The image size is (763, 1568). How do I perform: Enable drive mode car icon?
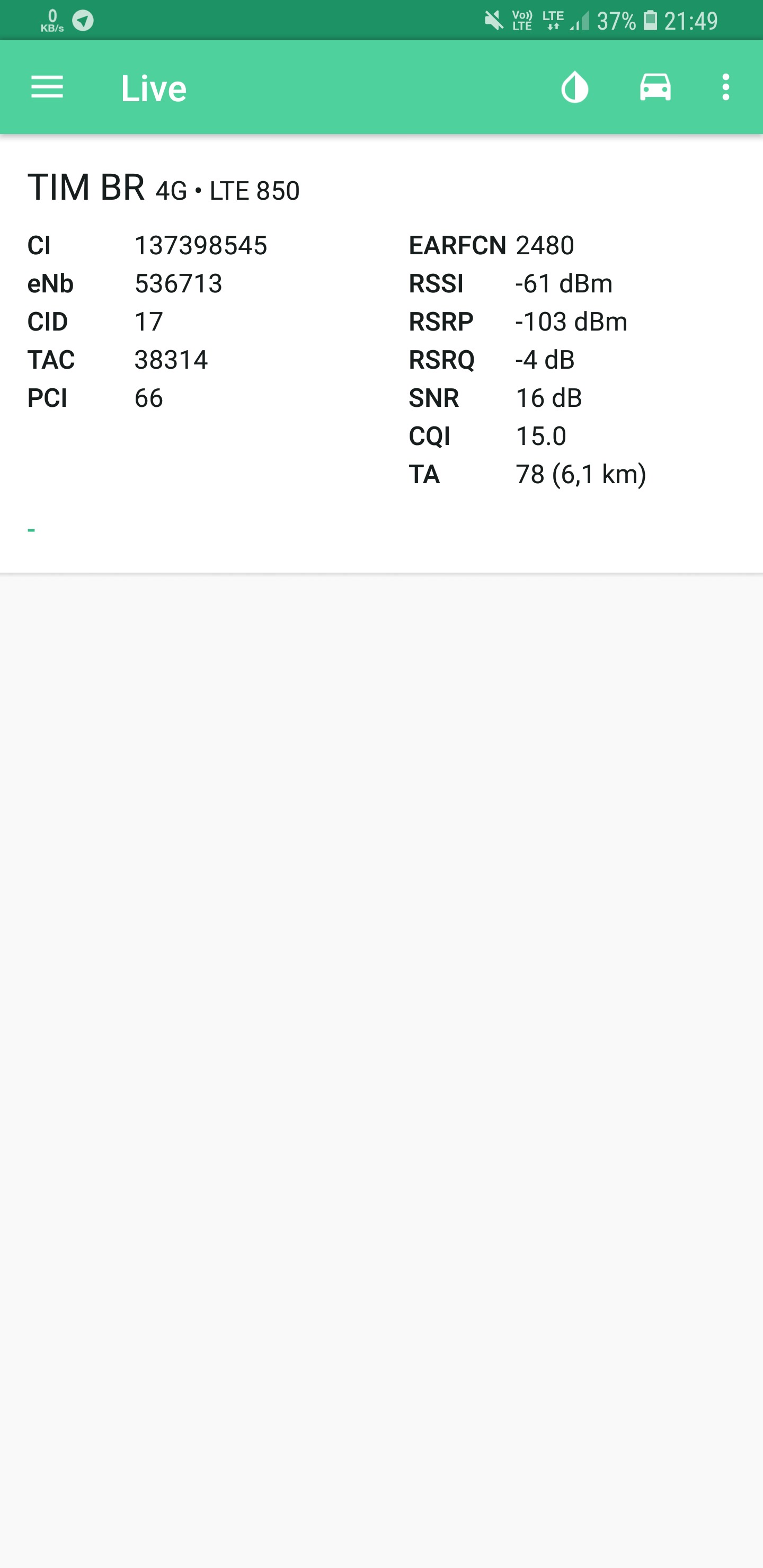655,87
